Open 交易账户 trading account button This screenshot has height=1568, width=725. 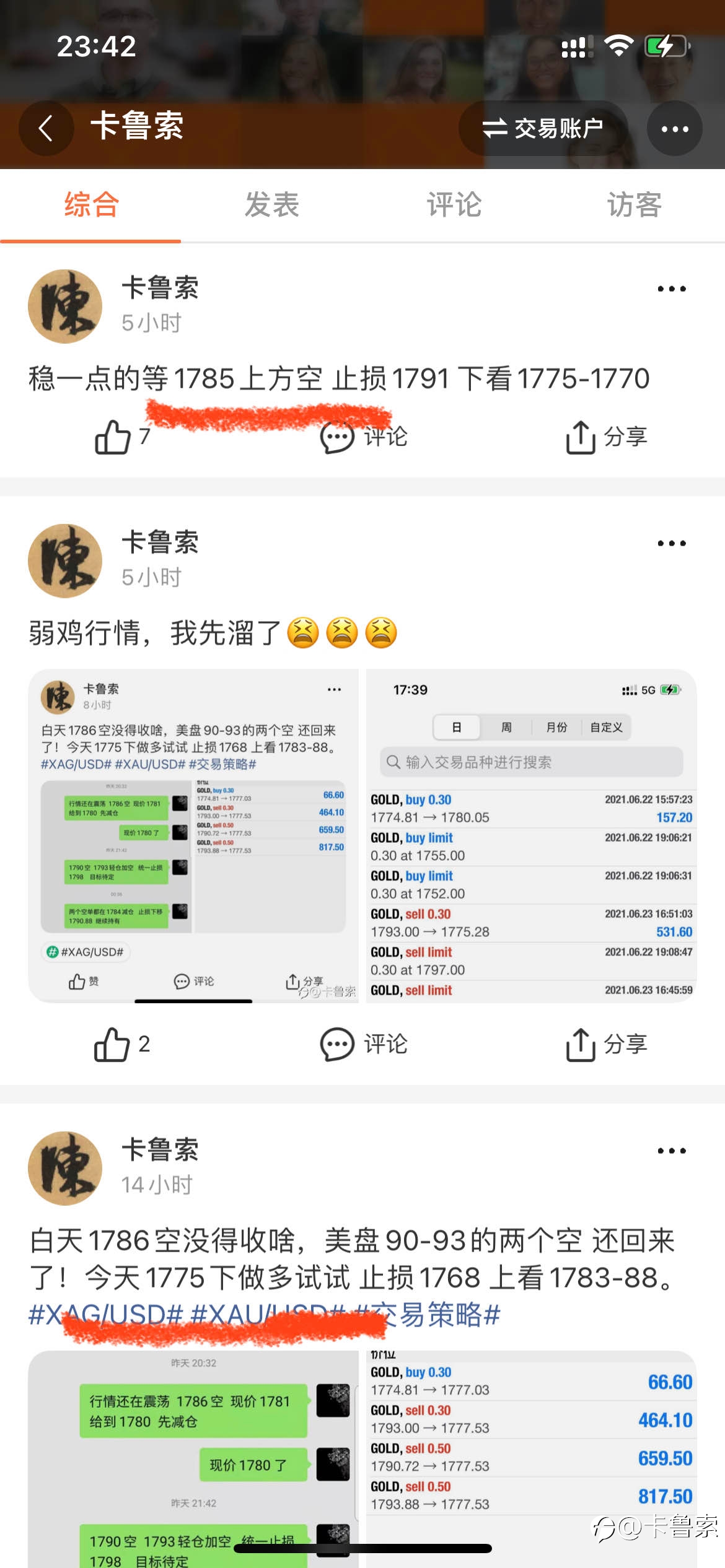coord(543,128)
